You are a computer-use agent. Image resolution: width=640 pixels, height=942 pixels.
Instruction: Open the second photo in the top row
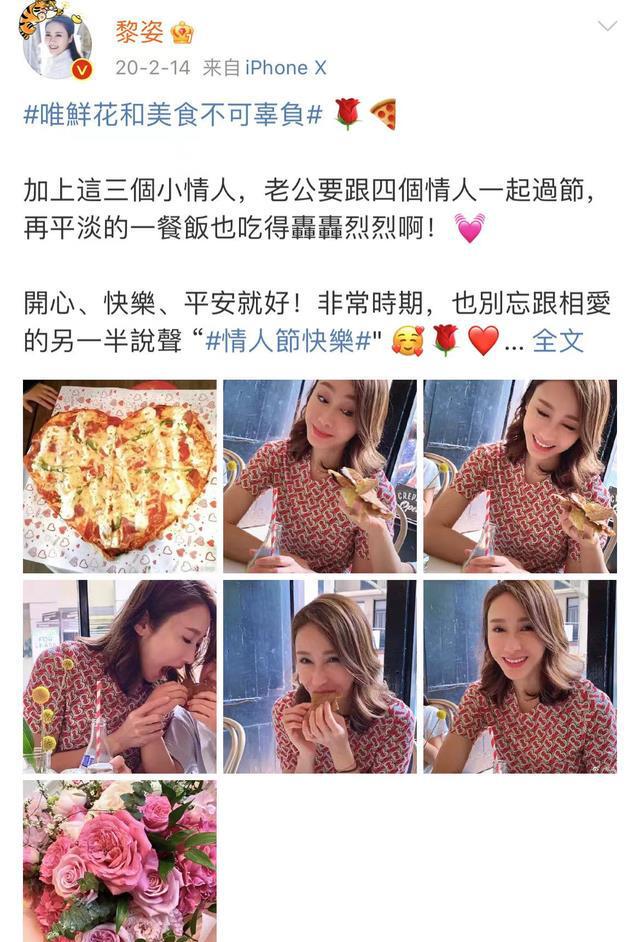click(x=320, y=476)
